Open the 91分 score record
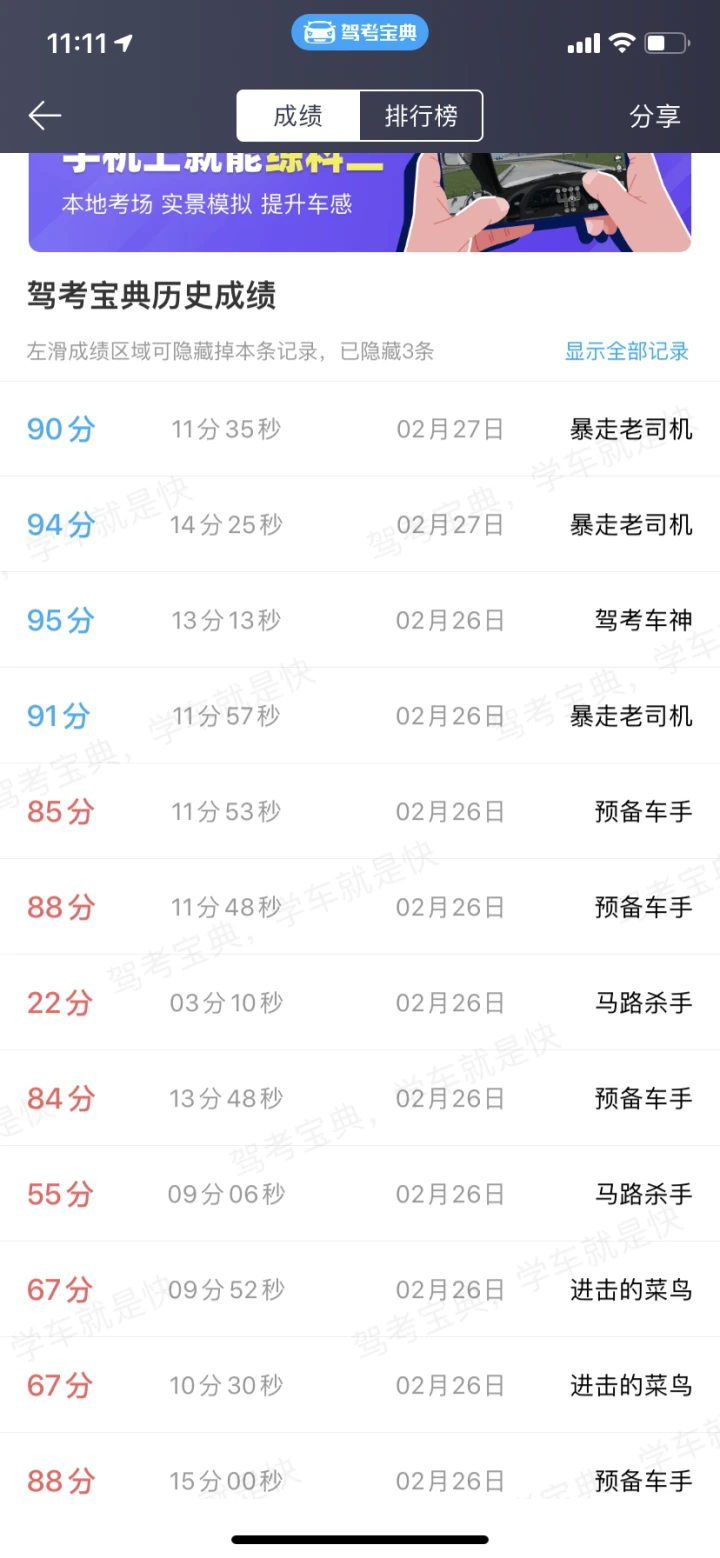This screenshot has height=1558, width=720. (360, 716)
